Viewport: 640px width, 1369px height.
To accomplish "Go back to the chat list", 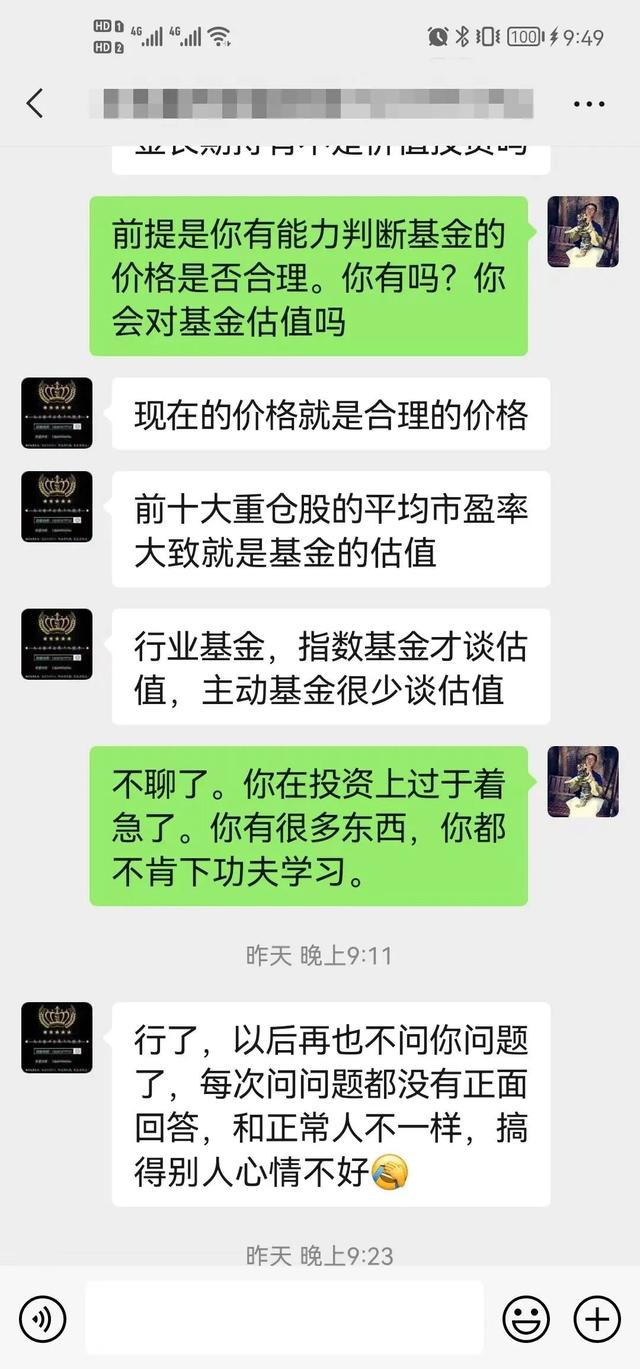I will 35,103.
